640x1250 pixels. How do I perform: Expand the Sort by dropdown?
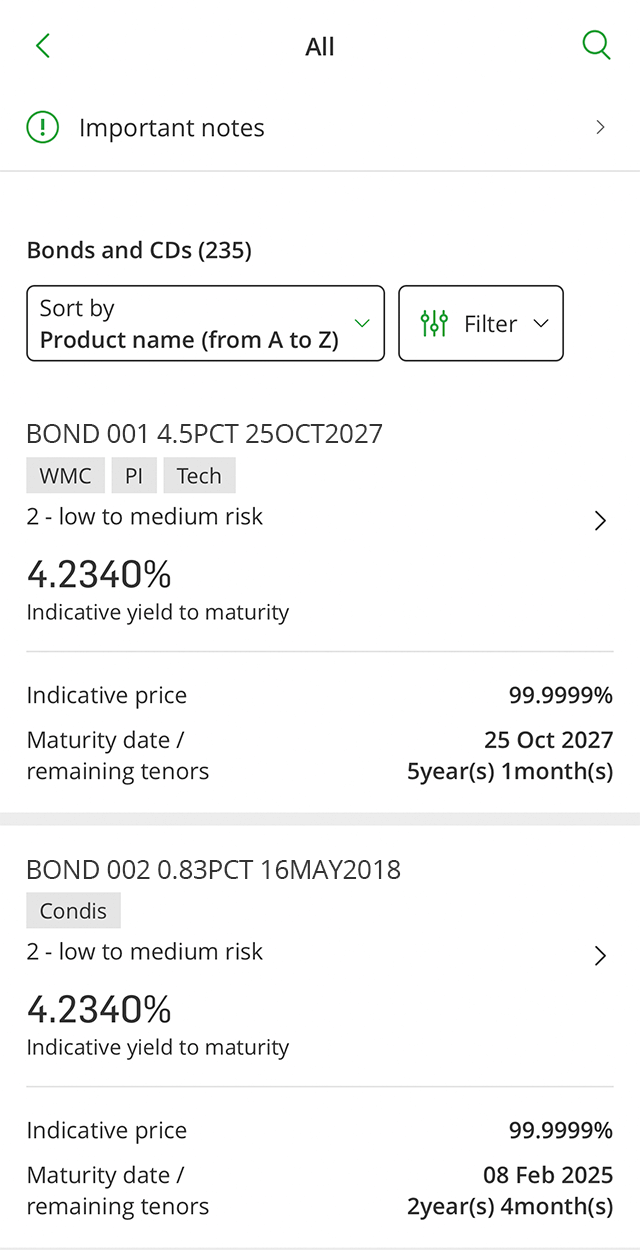pos(205,323)
